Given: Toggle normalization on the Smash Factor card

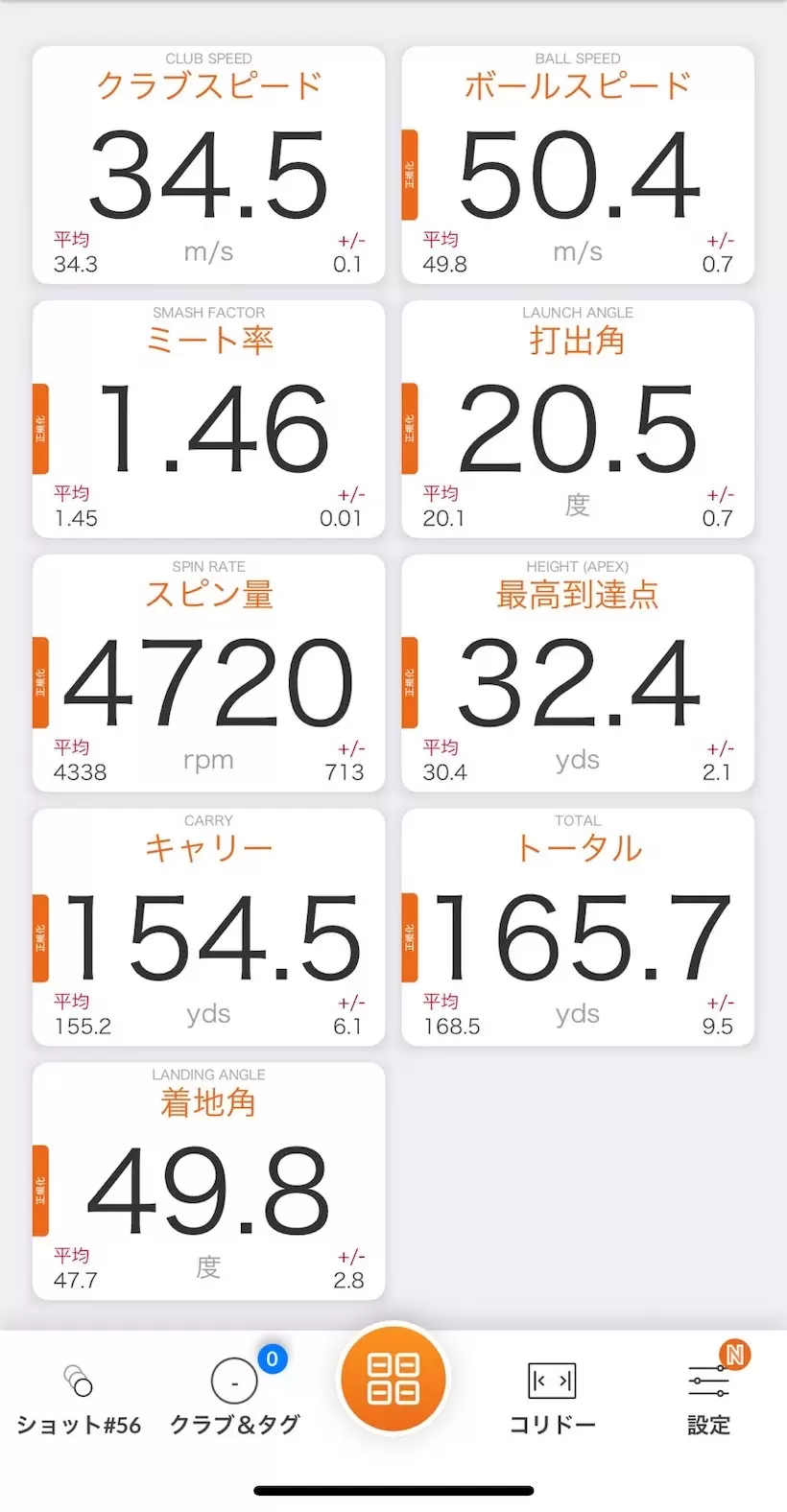Looking at the screenshot, I should point(38,427).
